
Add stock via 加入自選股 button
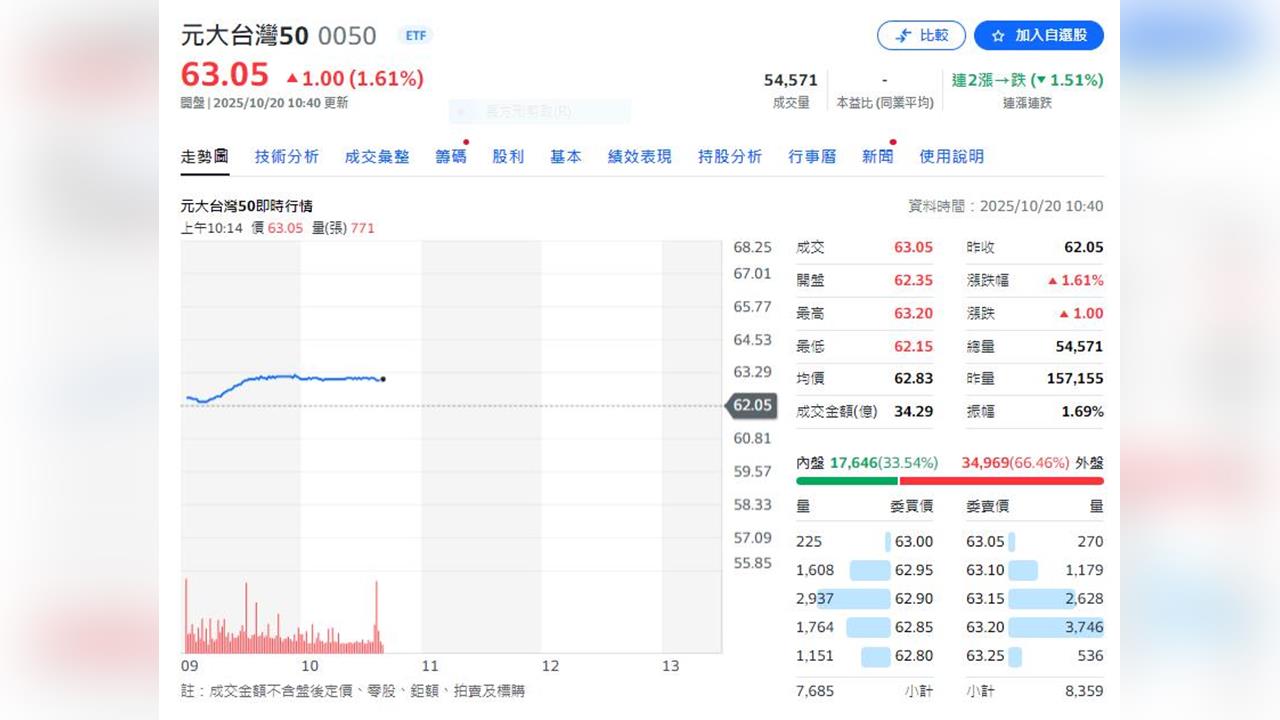coord(1038,35)
